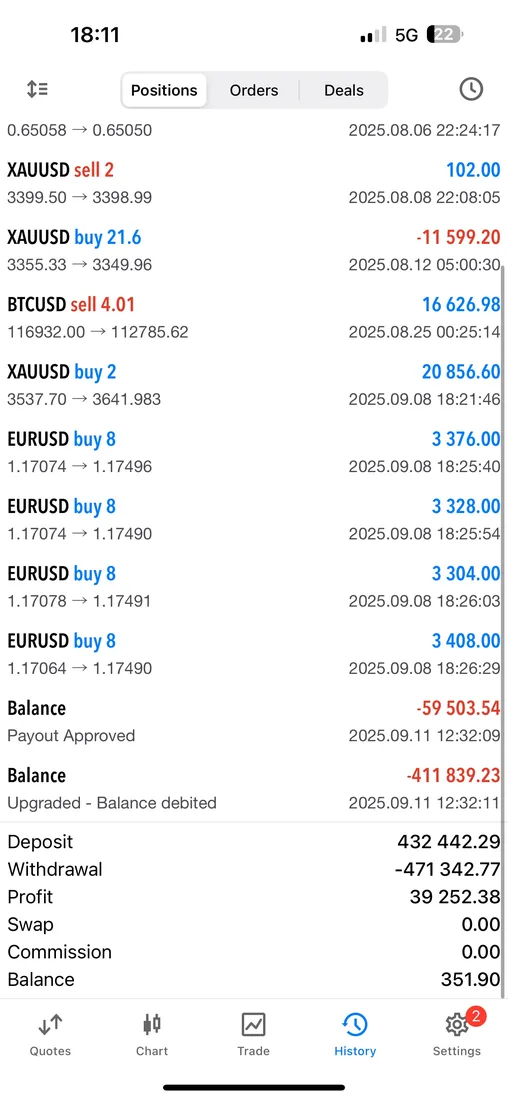Screen dimensions: 508x1100
Task: Expand the EURUSD buy 8 row with 3 408.00
Action: (x=254, y=654)
